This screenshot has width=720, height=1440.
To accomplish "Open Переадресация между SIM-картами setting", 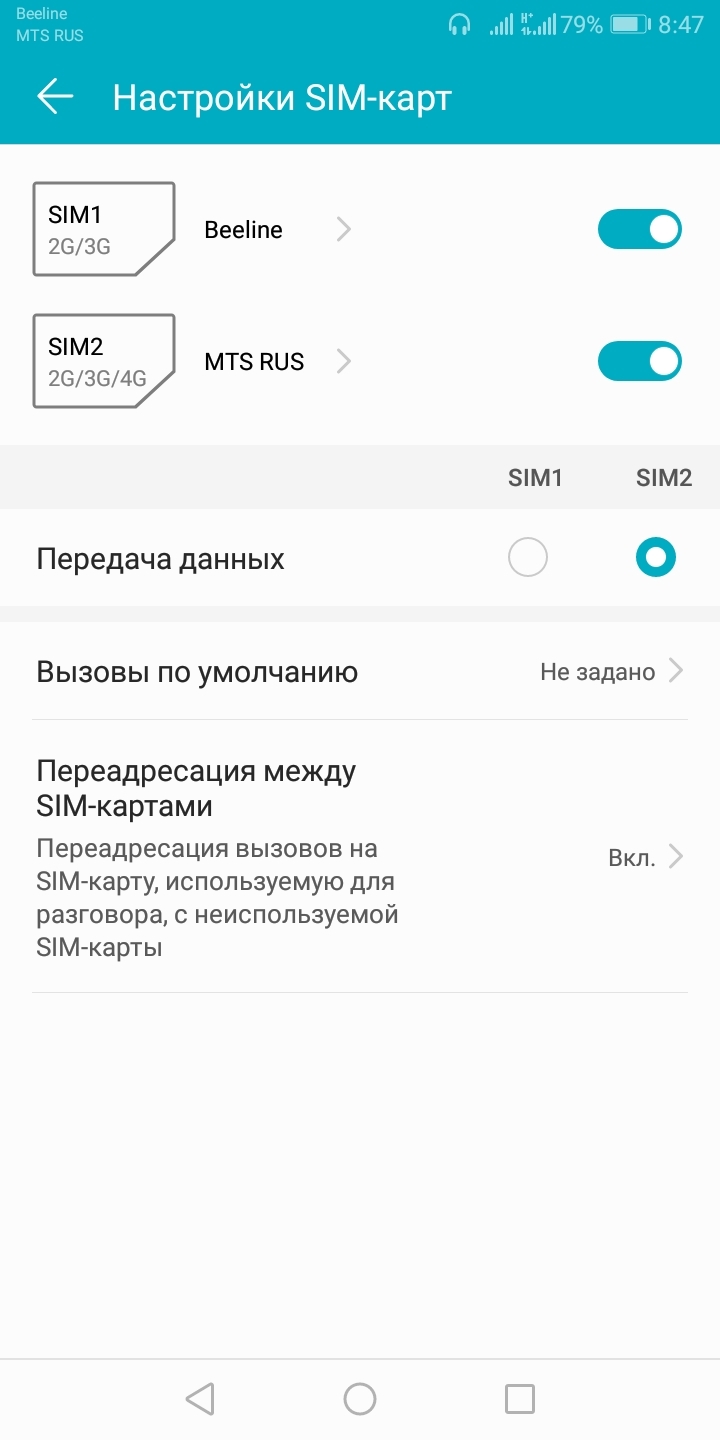I will [360, 857].
